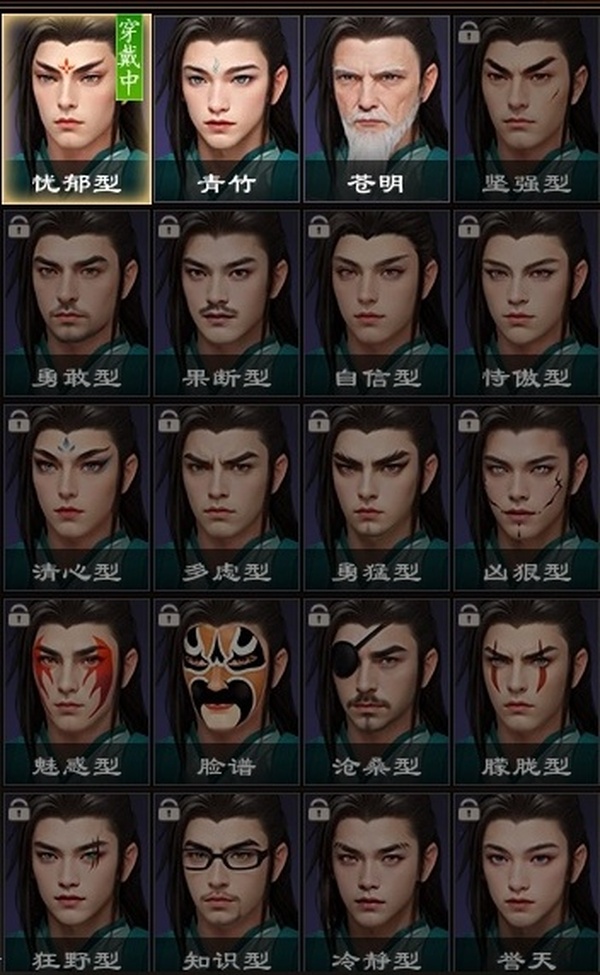The image size is (600, 975).
Task: Tap the 多虑型 face tile
Action: click(x=227, y=496)
